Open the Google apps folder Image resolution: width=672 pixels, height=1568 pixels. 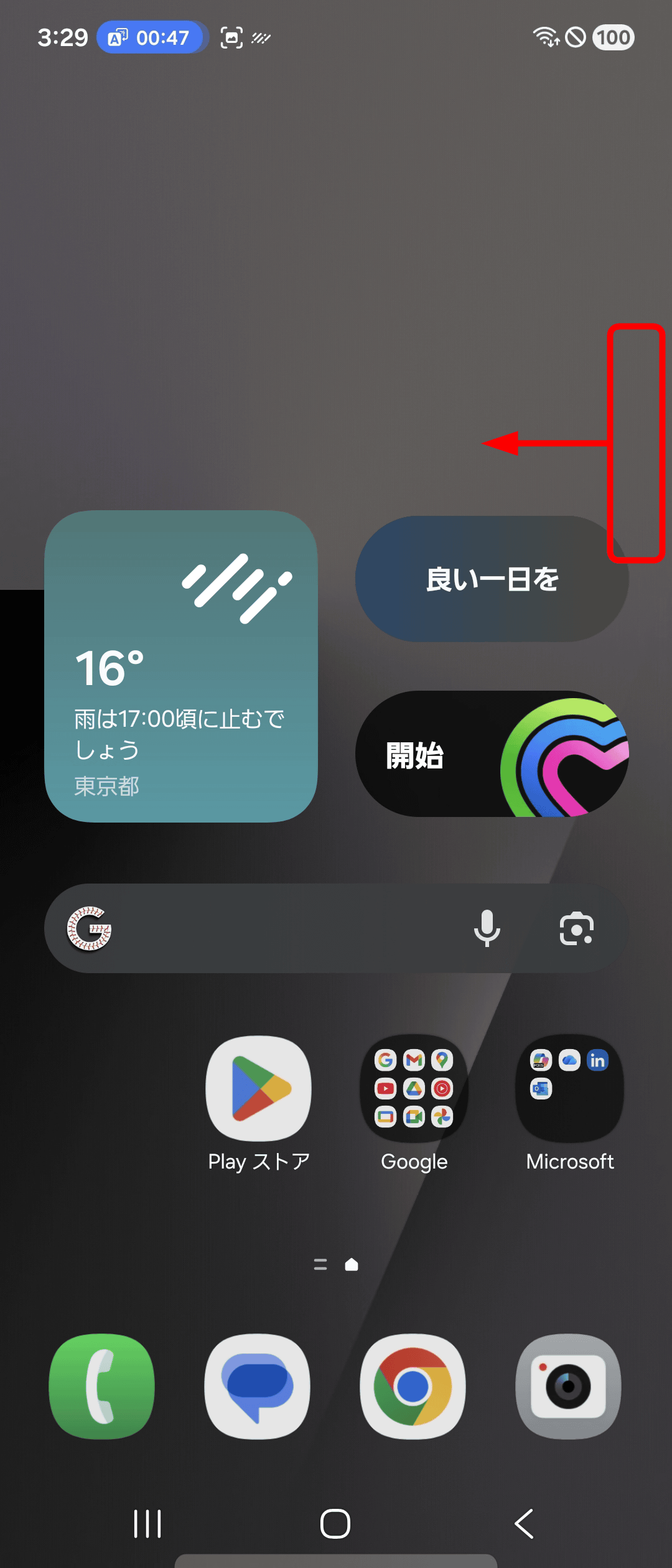pyautogui.click(x=414, y=1089)
